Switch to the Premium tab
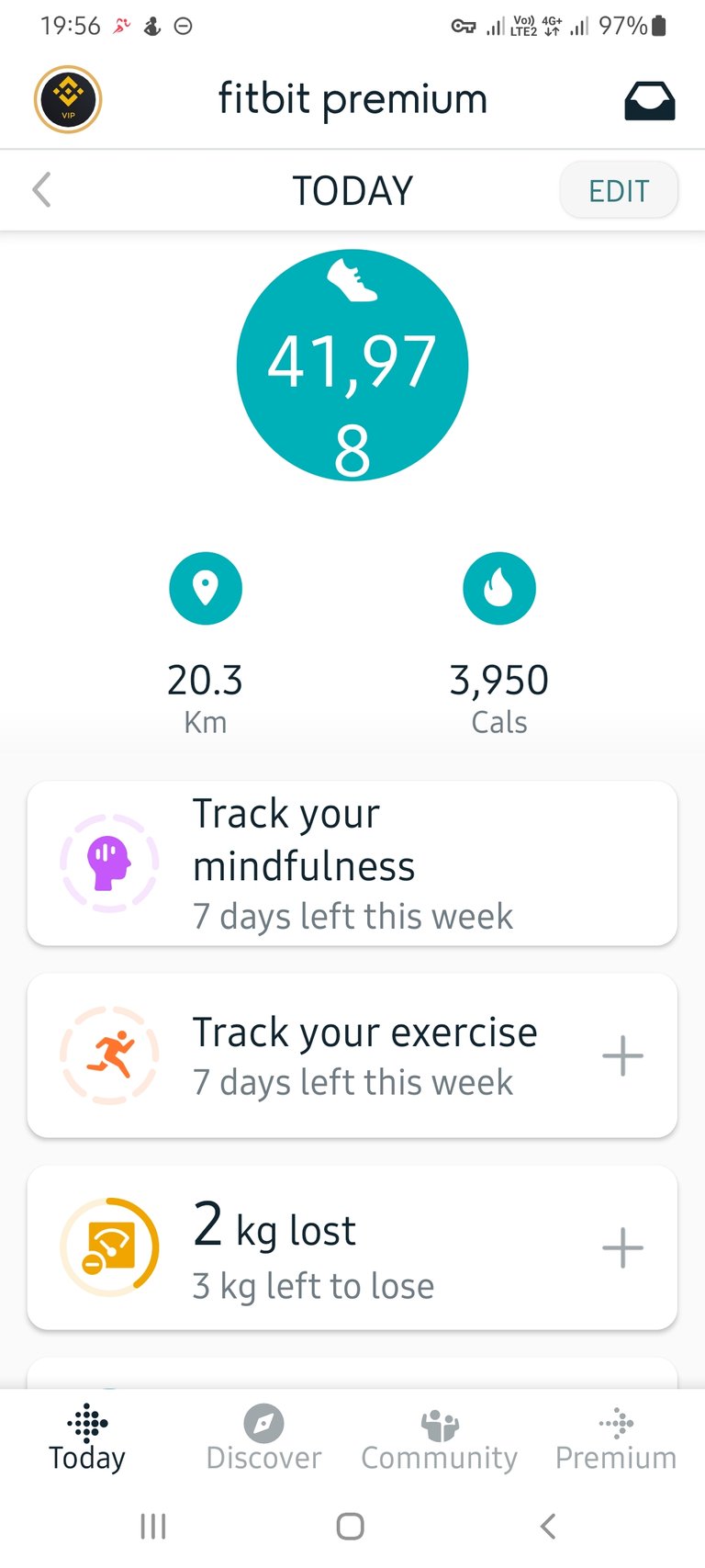Image resolution: width=705 pixels, height=1568 pixels. pos(616,1438)
